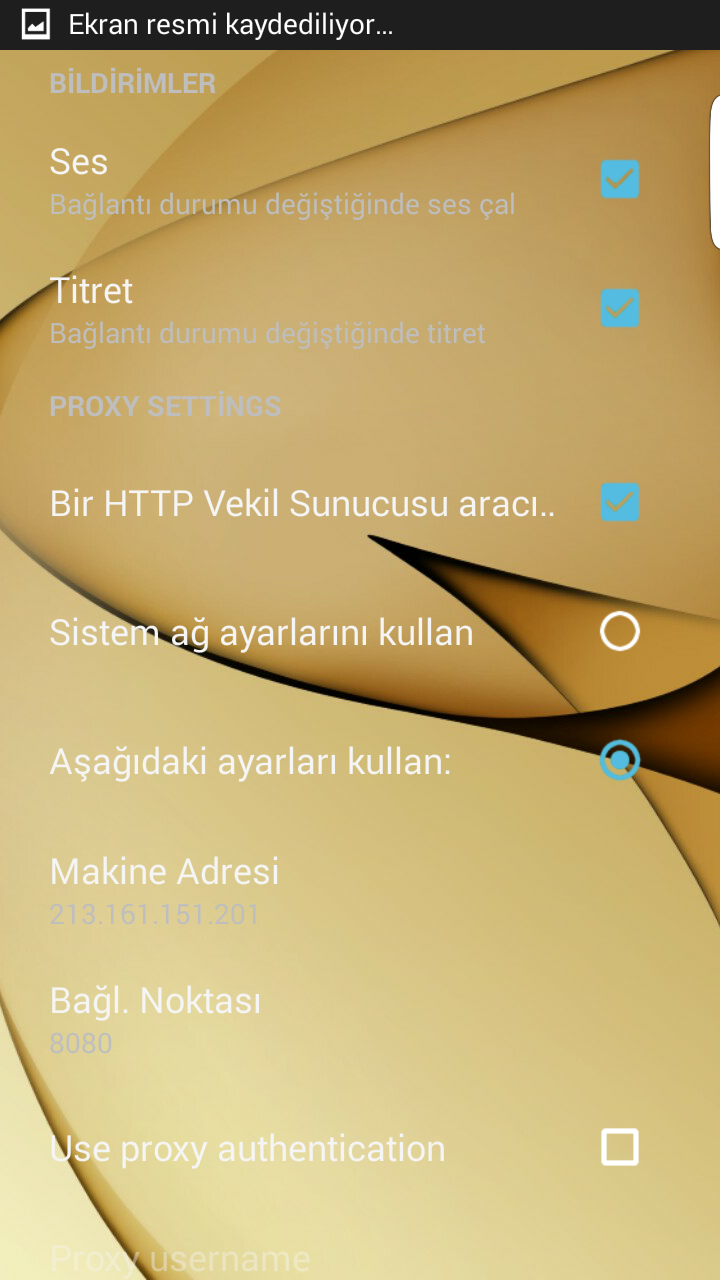Screen dimensions: 720x1280
Task: Disable the Titret vibration checkbox
Action: [x=619, y=308]
